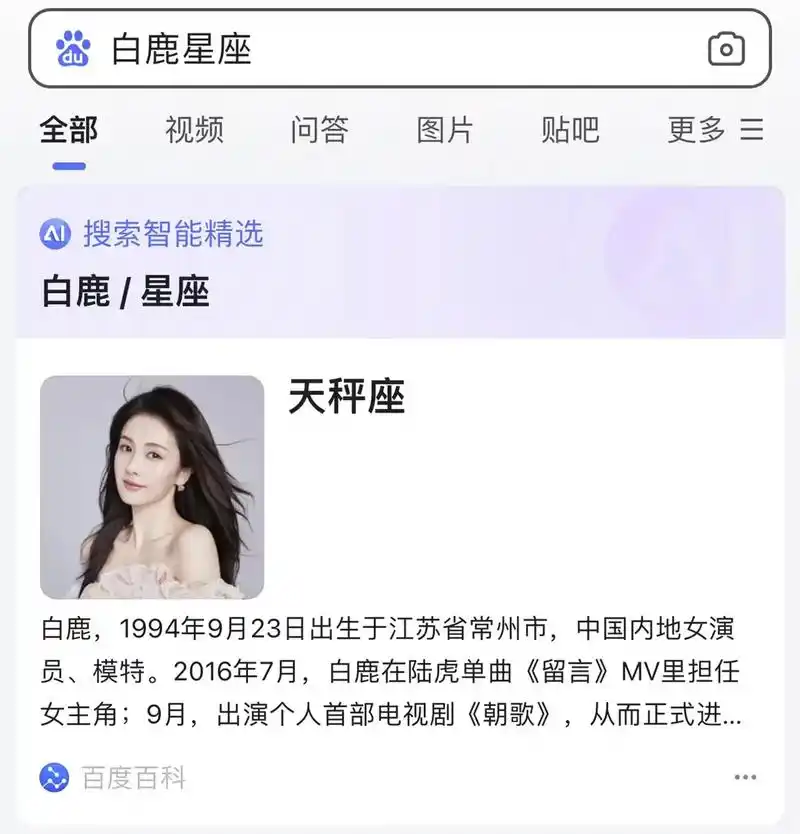Expand the 更多 menu
Screen dimensions: 800x834
tap(697, 129)
